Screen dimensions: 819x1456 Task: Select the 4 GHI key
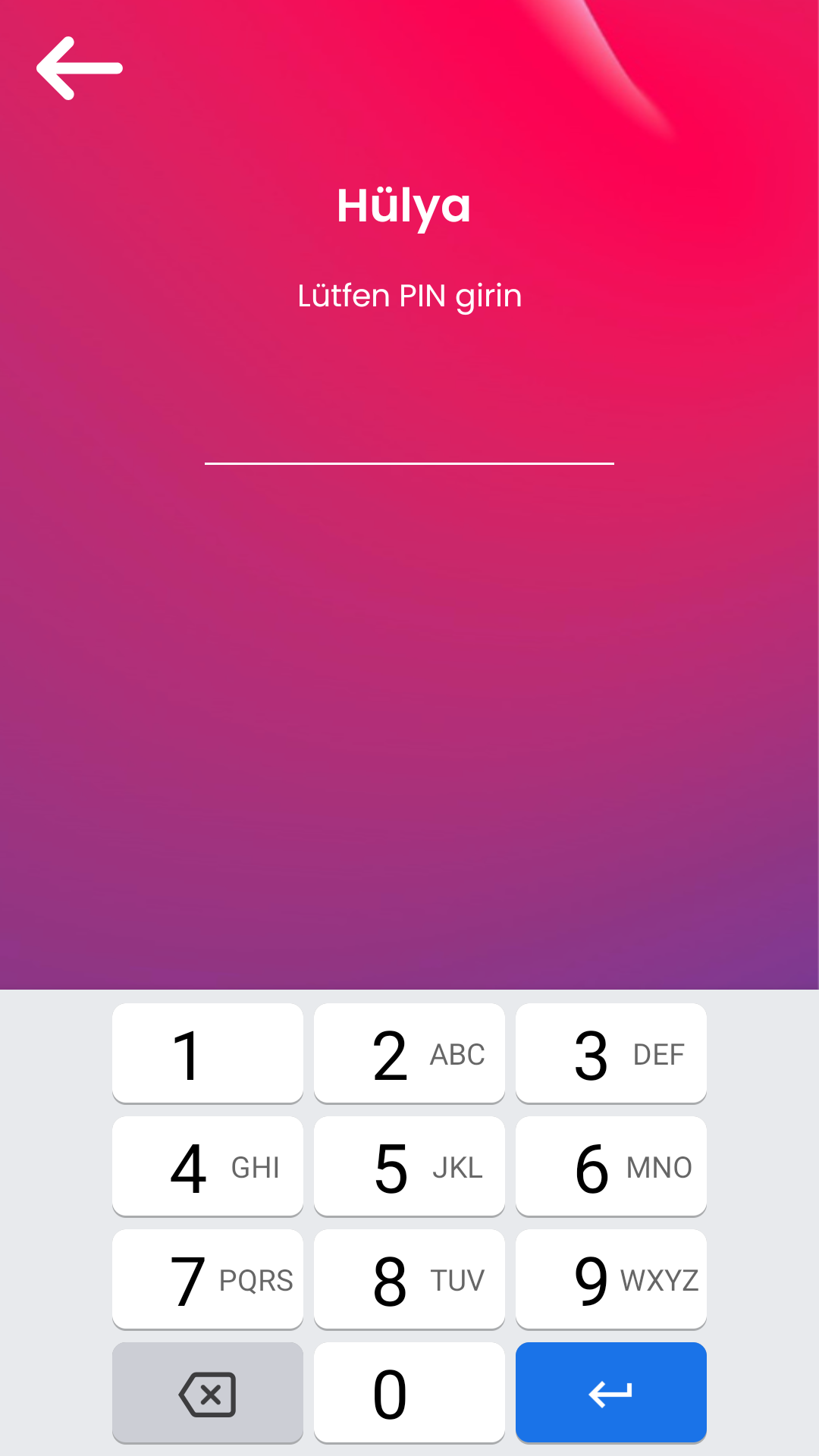[x=208, y=1166]
